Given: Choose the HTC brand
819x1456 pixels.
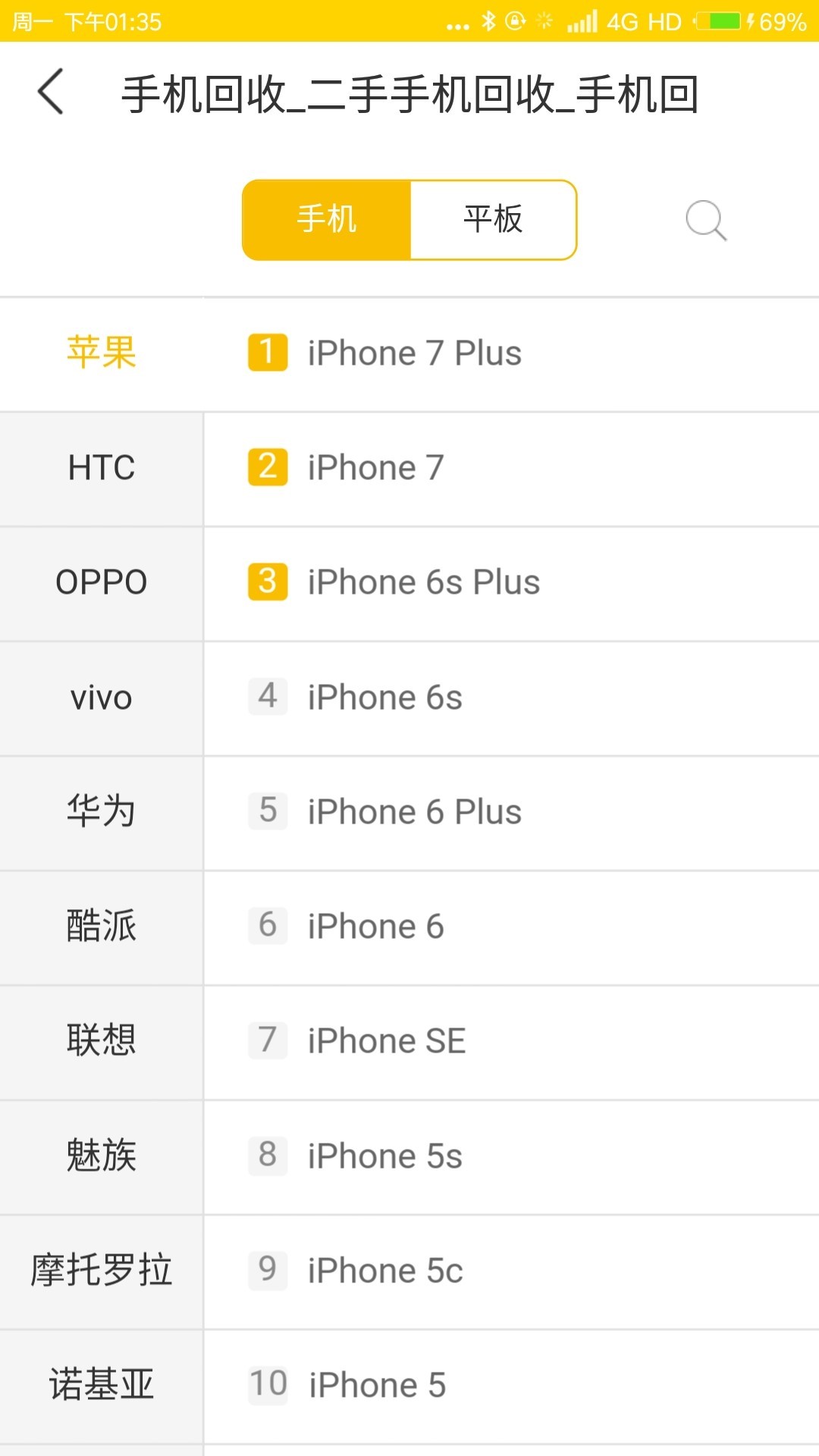Looking at the screenshot, I should click(x=102, y=468).
